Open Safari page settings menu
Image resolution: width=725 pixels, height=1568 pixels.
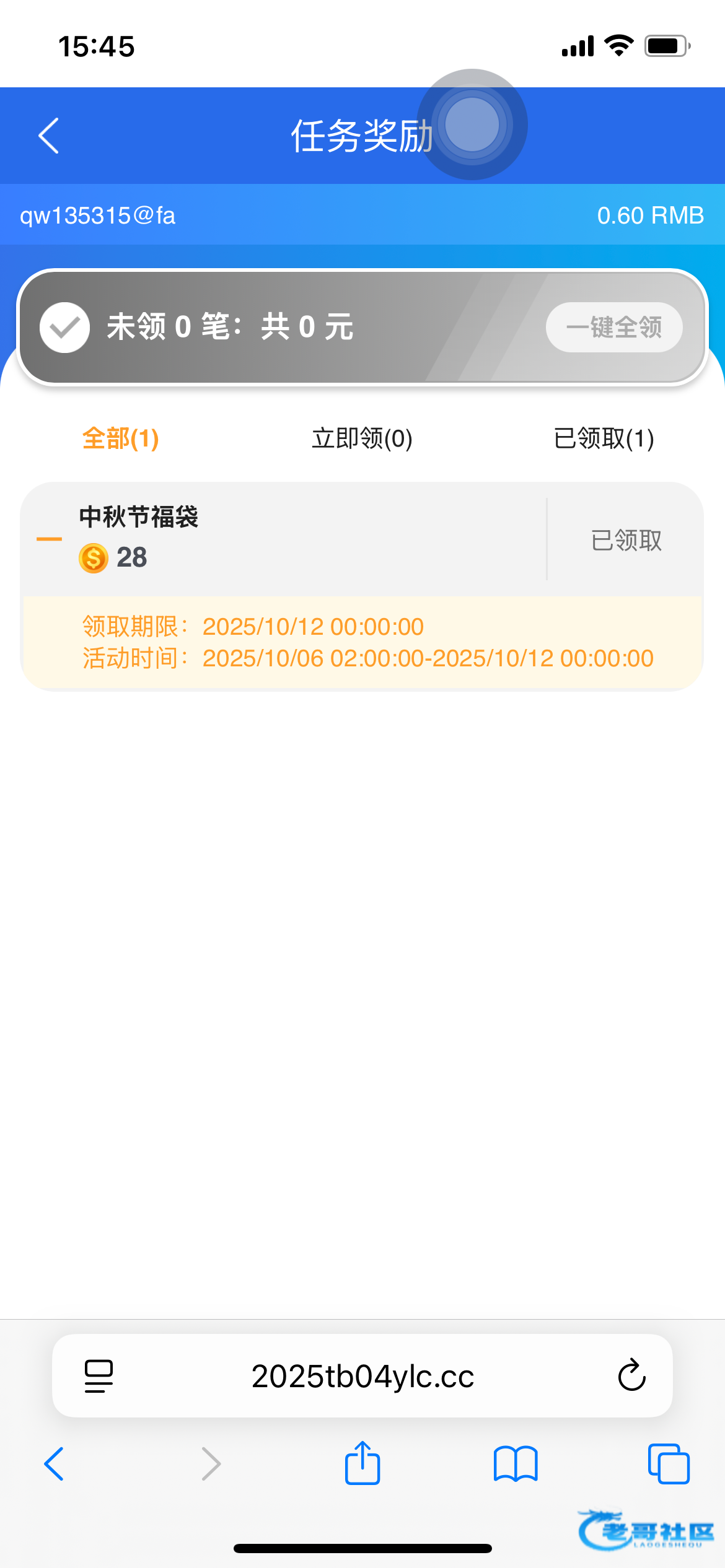coord(99,1376)
